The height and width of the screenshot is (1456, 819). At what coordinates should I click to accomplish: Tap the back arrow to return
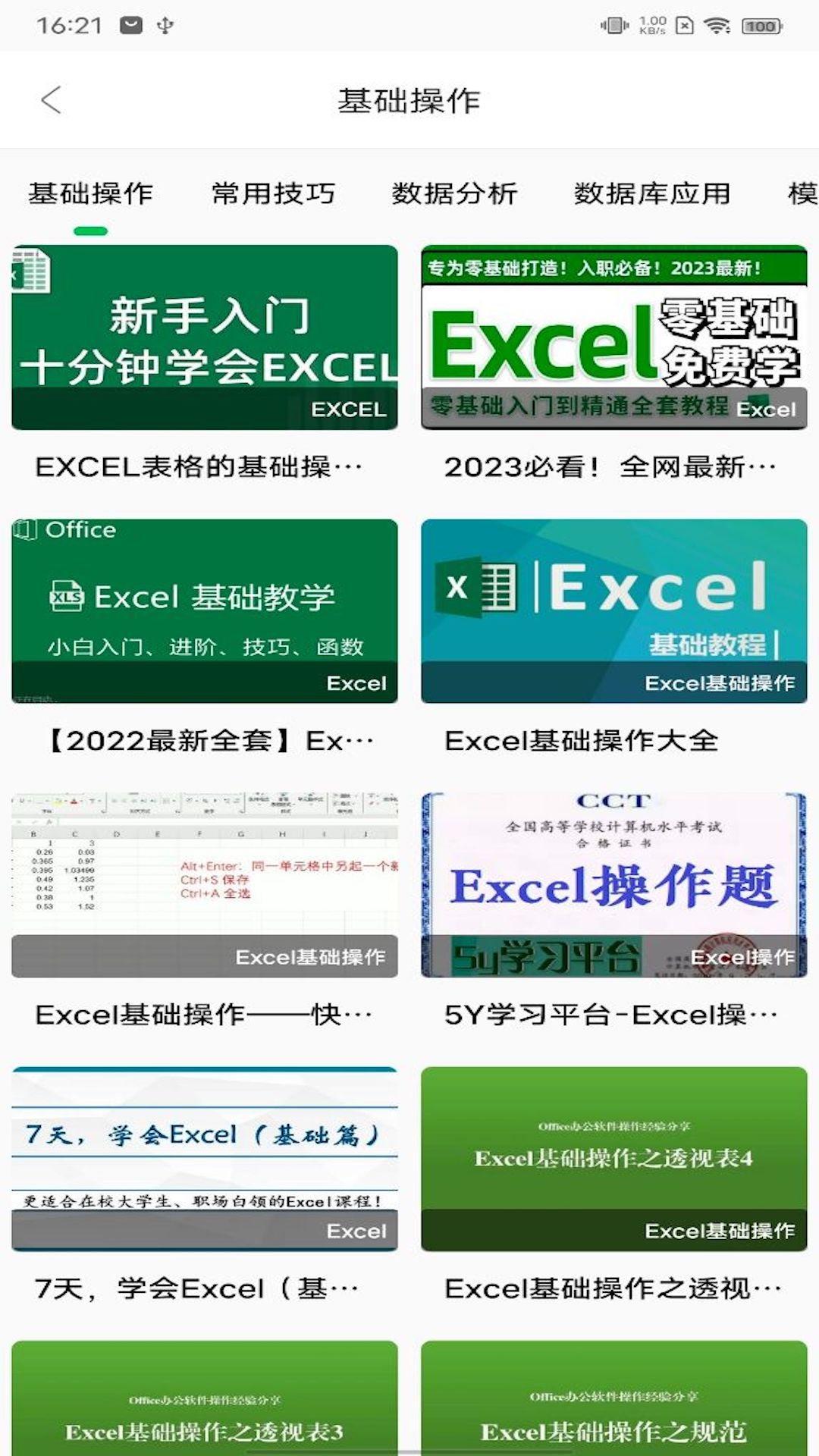(50, 99)
